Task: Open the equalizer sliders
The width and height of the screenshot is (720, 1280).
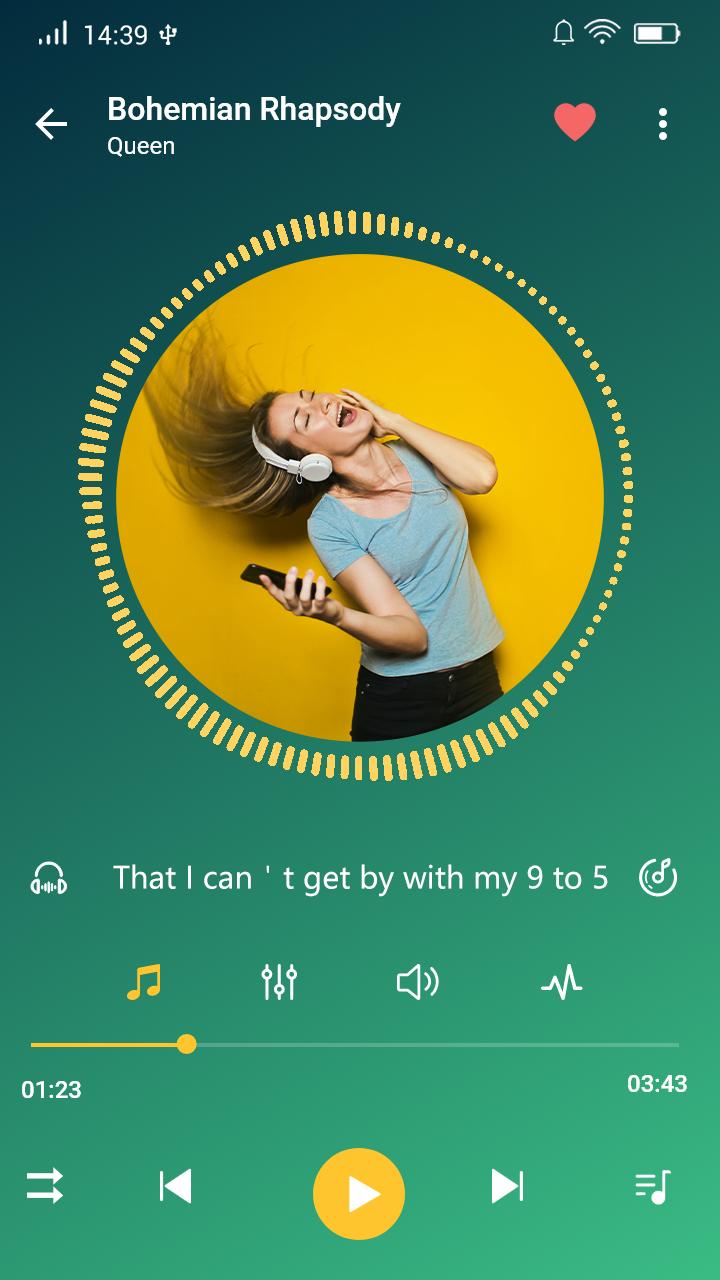Action: click(x=279, y=982)
